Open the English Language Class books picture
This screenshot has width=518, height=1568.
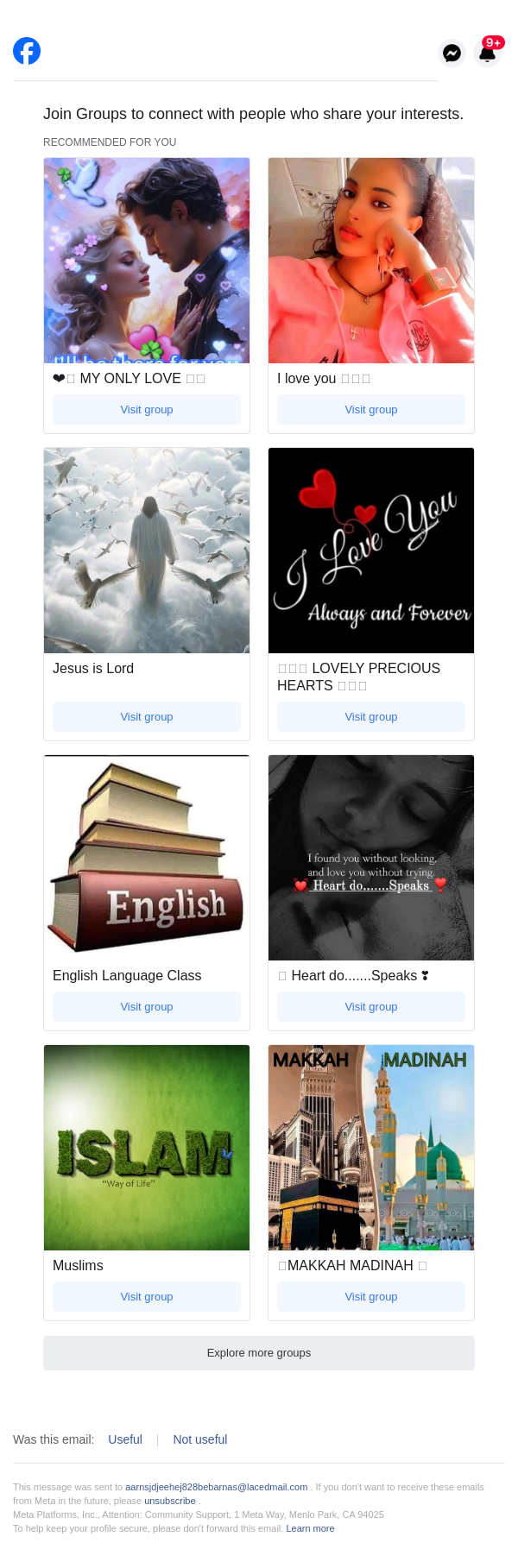point(147,858)
